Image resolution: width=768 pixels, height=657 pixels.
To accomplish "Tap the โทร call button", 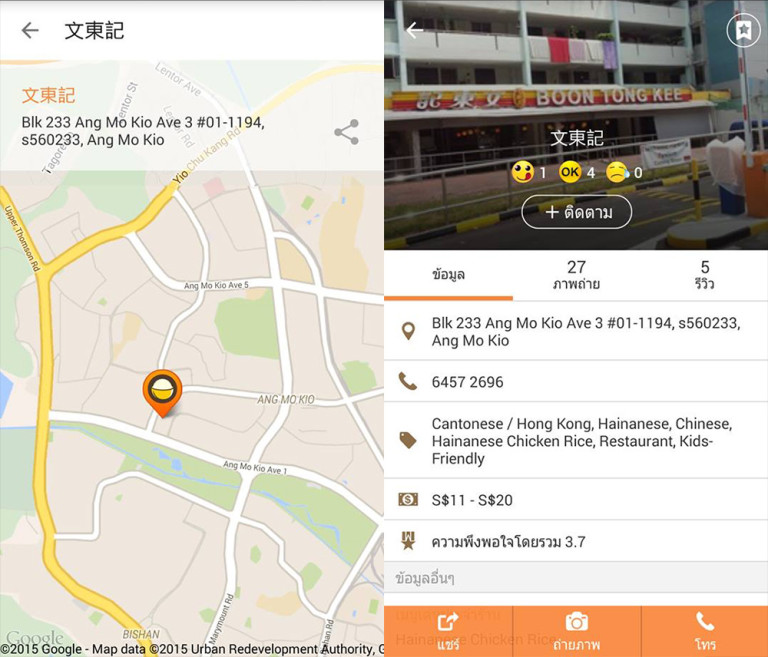I will click(705, 631).
